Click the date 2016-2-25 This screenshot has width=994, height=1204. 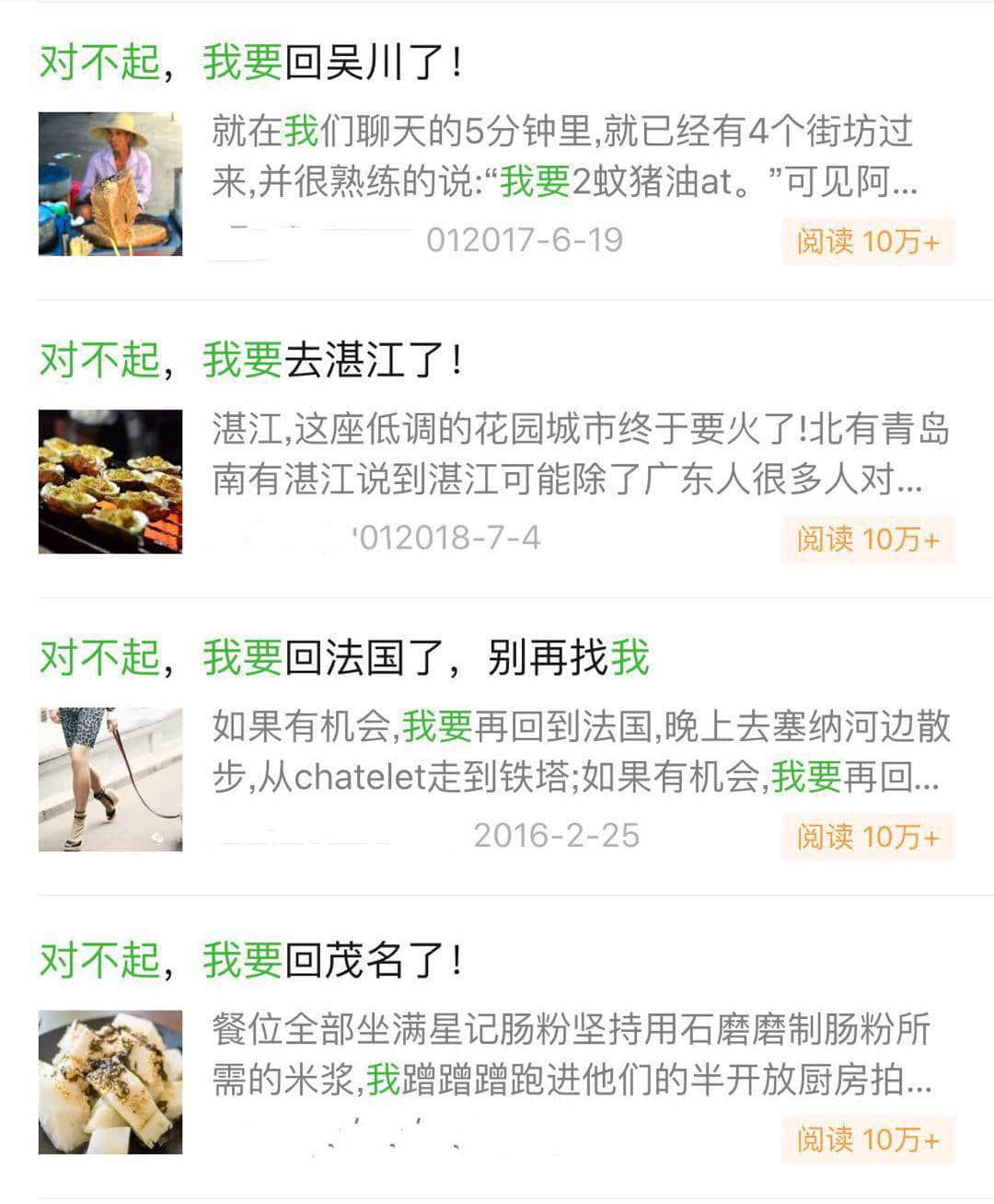(555, 836)
